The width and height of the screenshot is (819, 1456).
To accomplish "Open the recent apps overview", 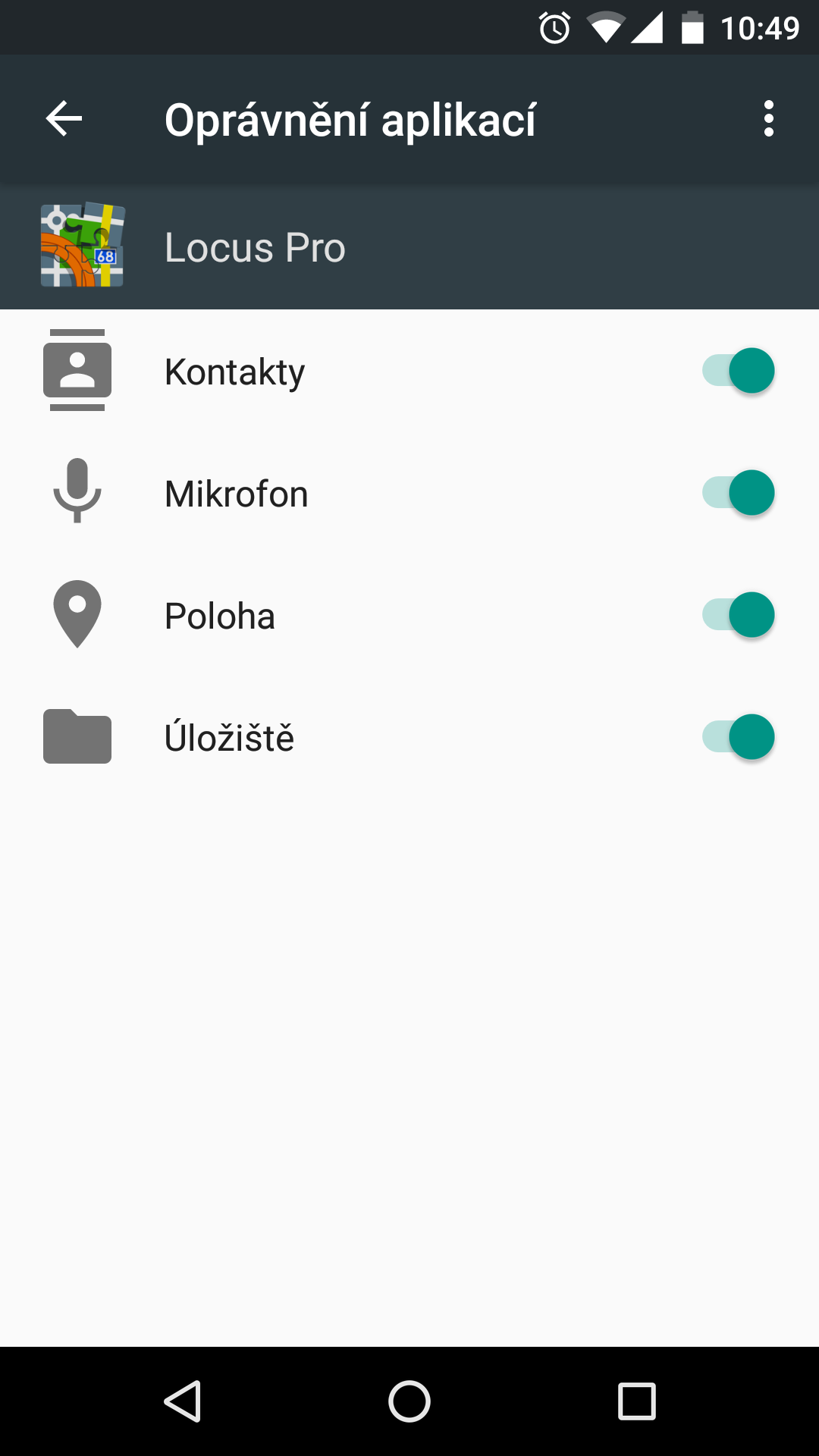I will (x=636, y=1401).
